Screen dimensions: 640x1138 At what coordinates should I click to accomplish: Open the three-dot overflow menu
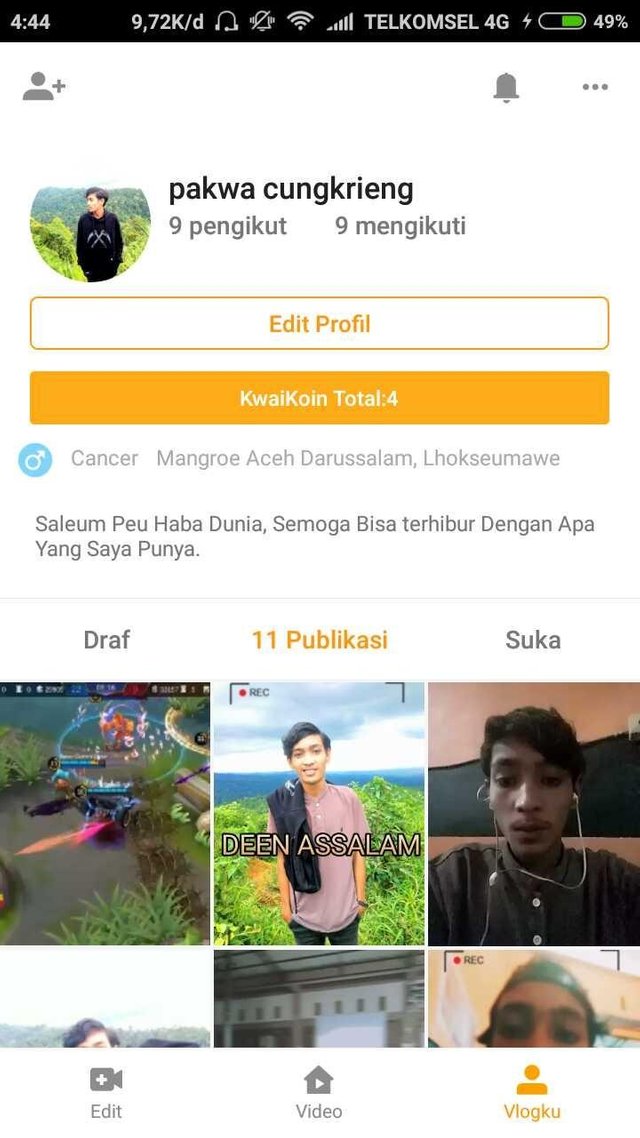pyautogui.click(x=595, y=88)
